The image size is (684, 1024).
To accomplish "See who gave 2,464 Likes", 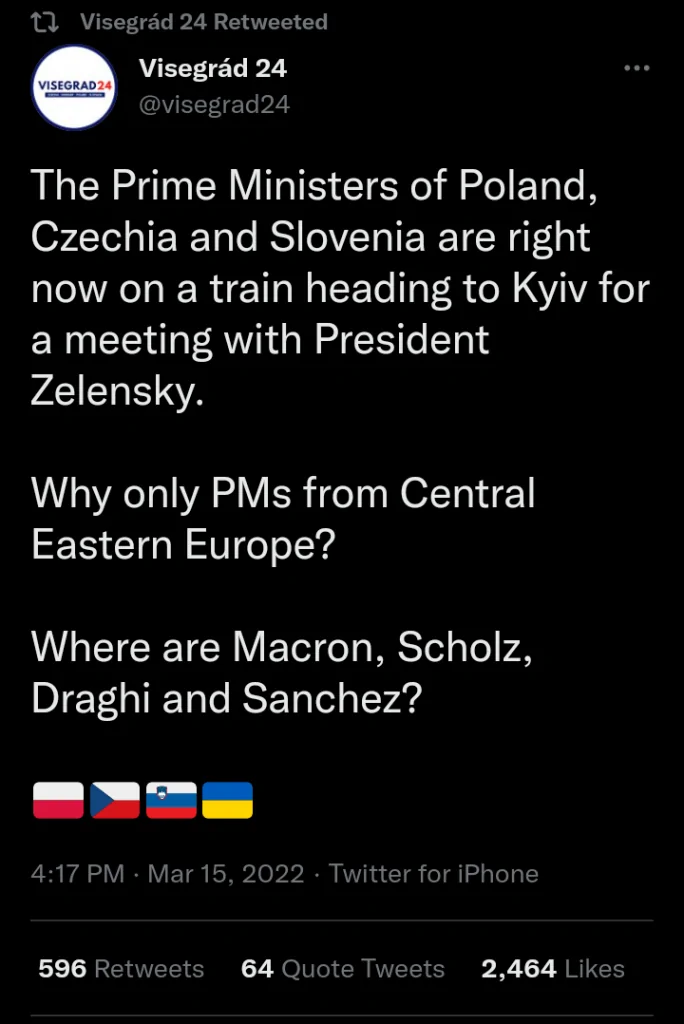I will coord(553,968).
